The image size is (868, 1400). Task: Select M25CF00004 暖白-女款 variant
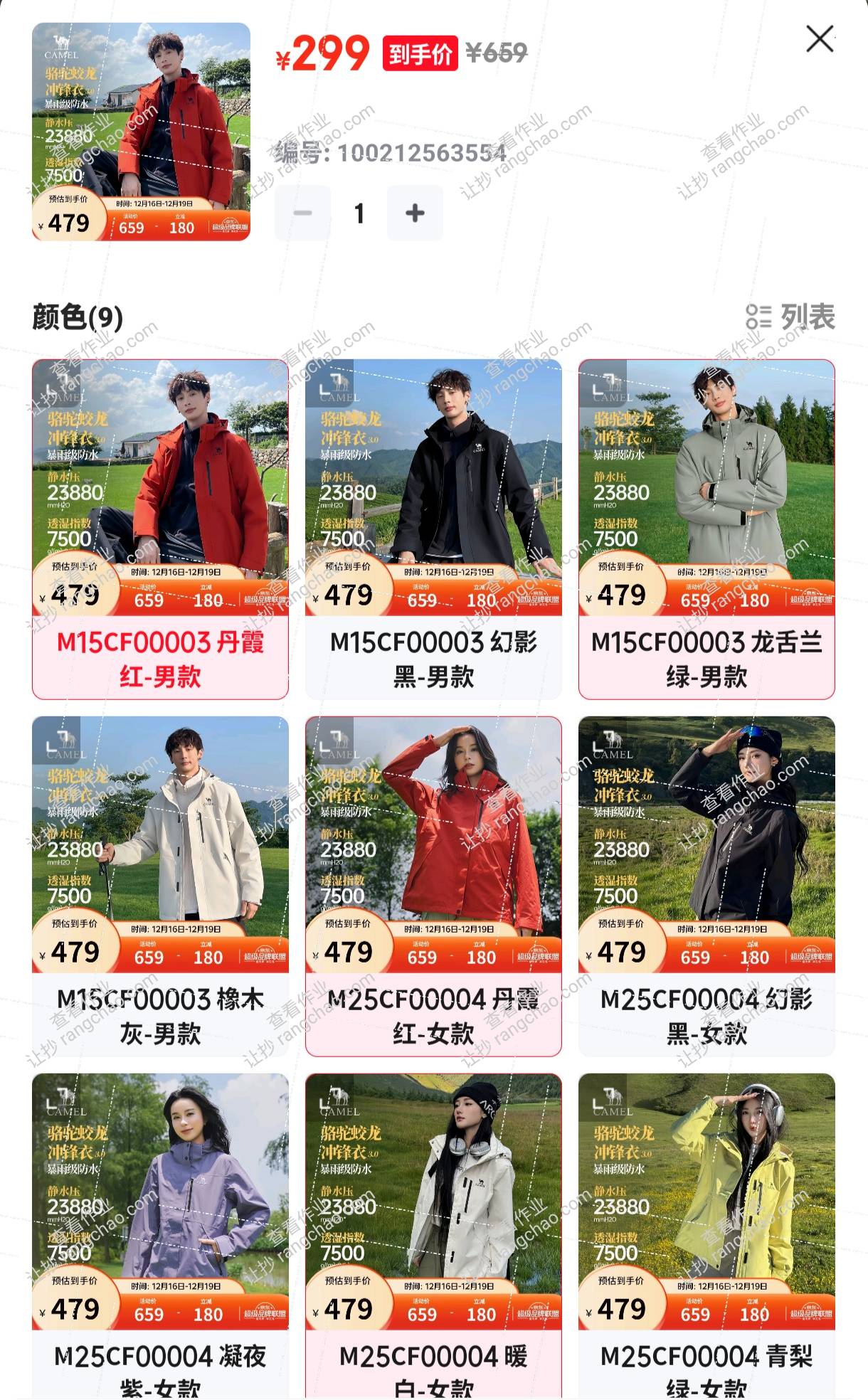point(433,1234)
